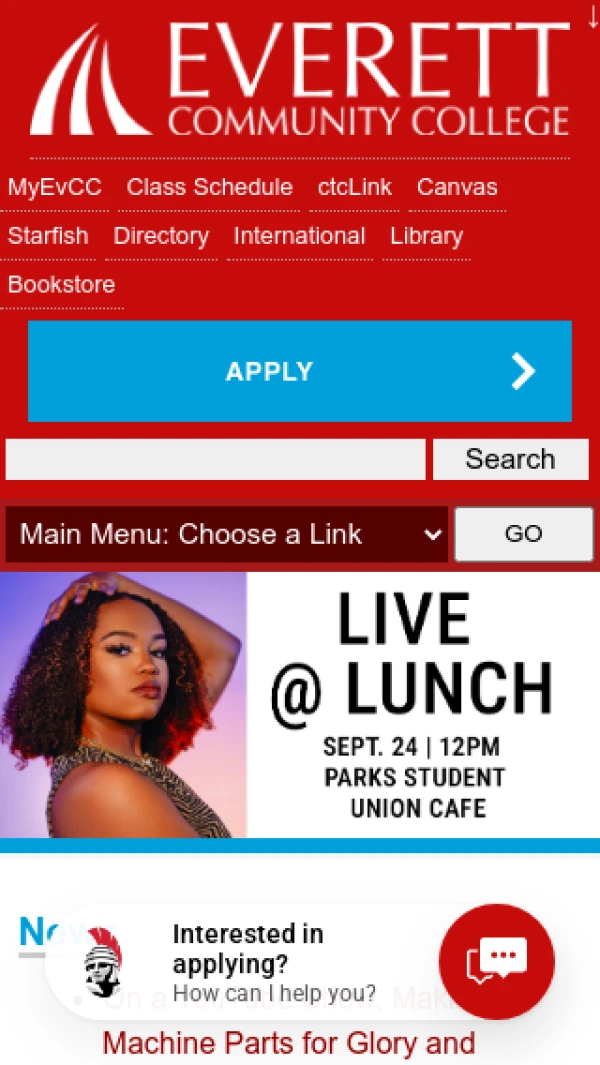Open the Live @ Lunch banner

(x=300, y=705)
